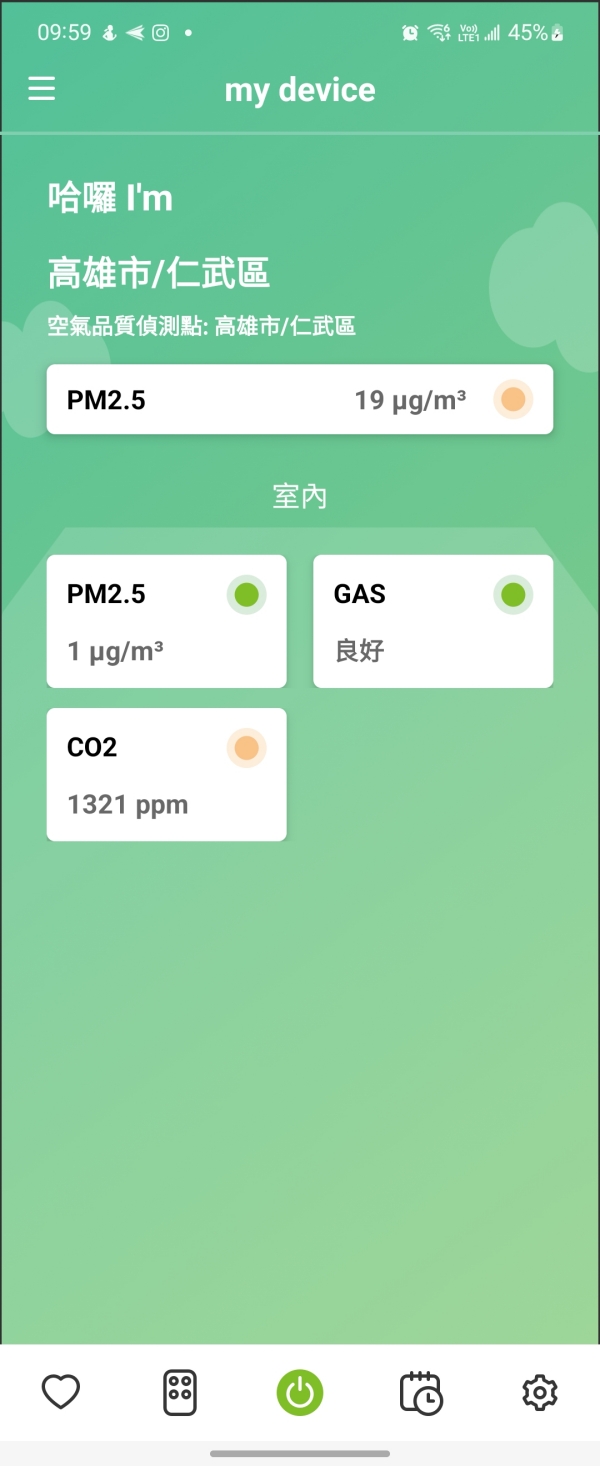Open the outdoor PM2.5 19 µg/m³ card
The width and height of the screenshot is (600, 1466).
coord(299,399)
